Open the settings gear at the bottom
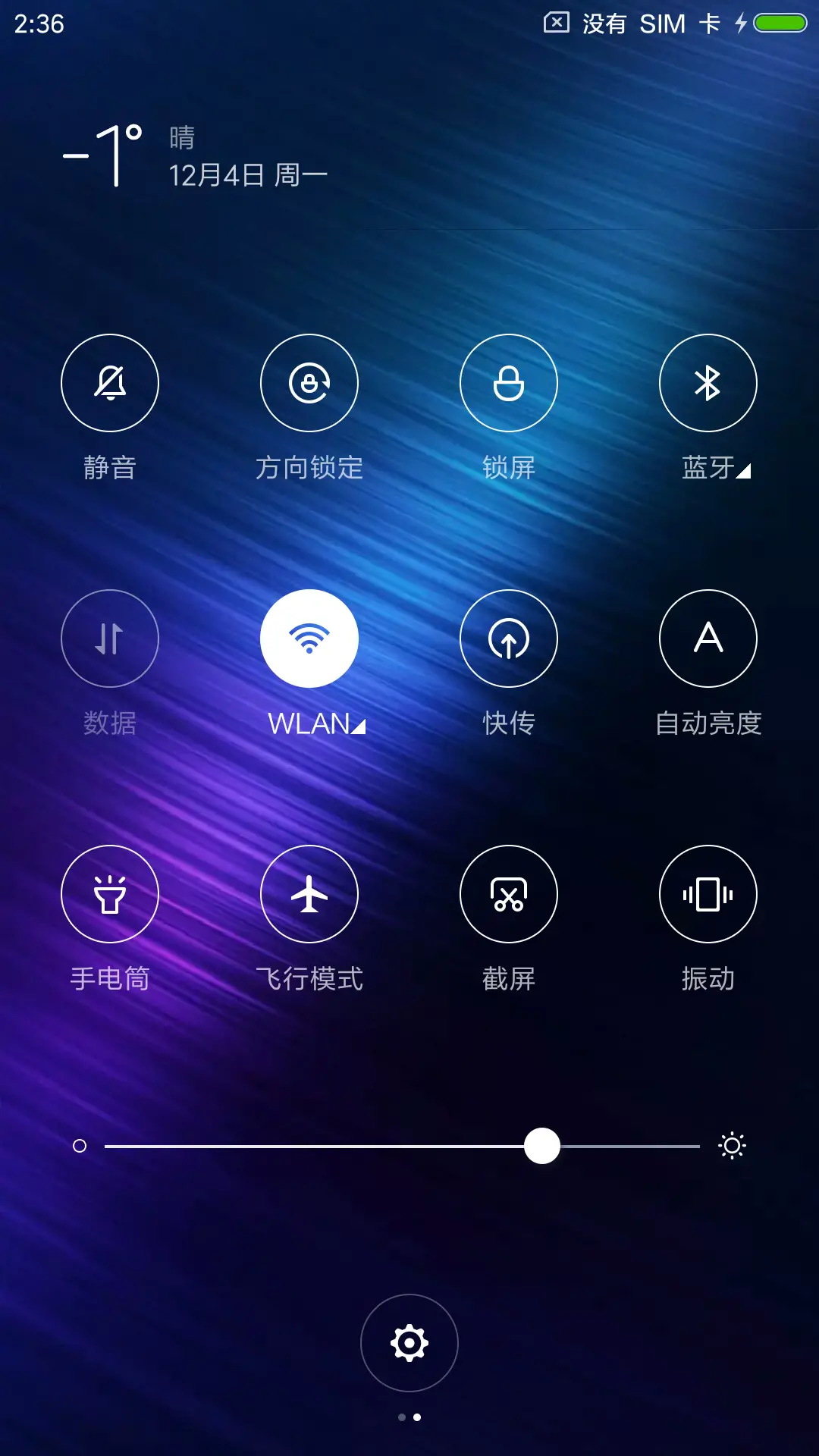Screen dimensions: 819x1456 click(409, 1342)
